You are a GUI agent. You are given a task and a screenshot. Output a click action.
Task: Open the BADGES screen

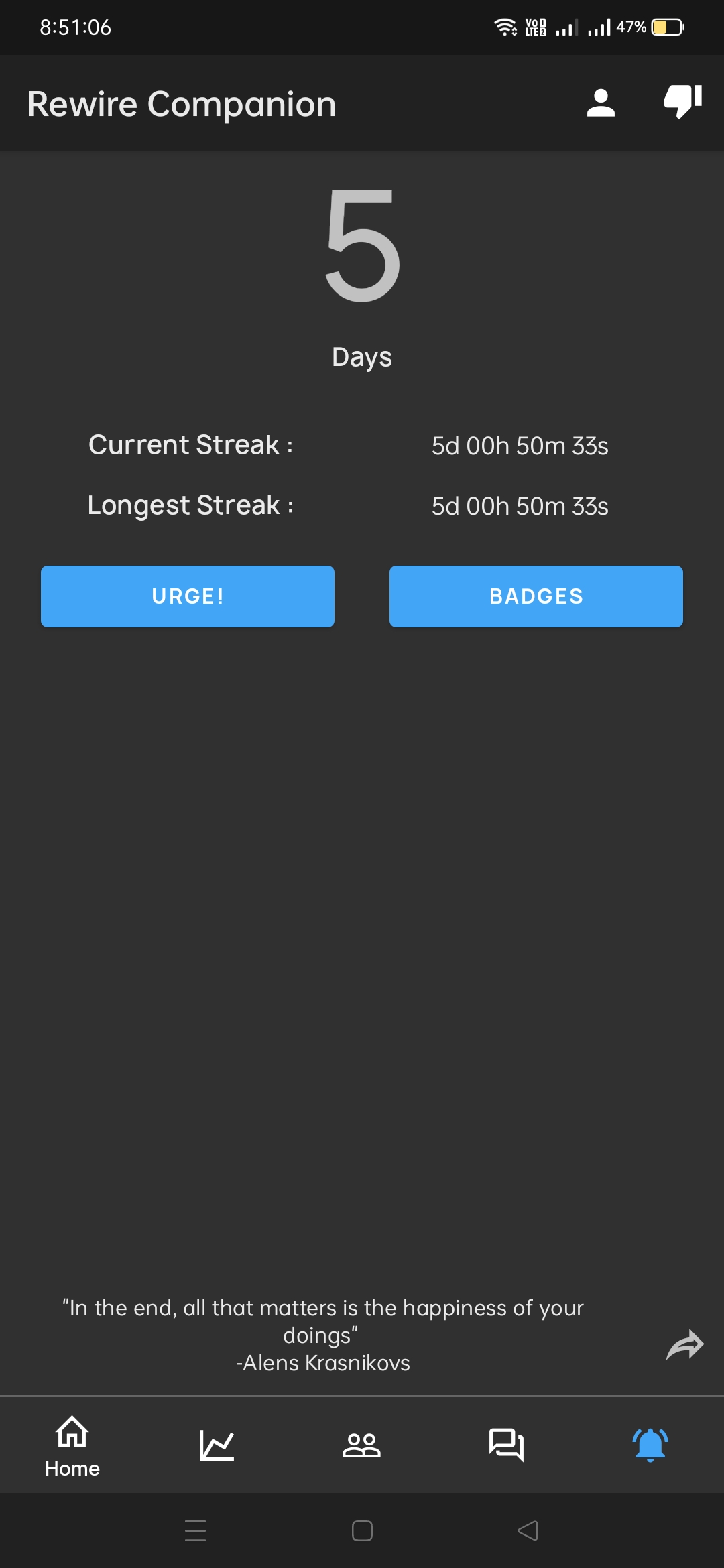(x=536, y=596)
